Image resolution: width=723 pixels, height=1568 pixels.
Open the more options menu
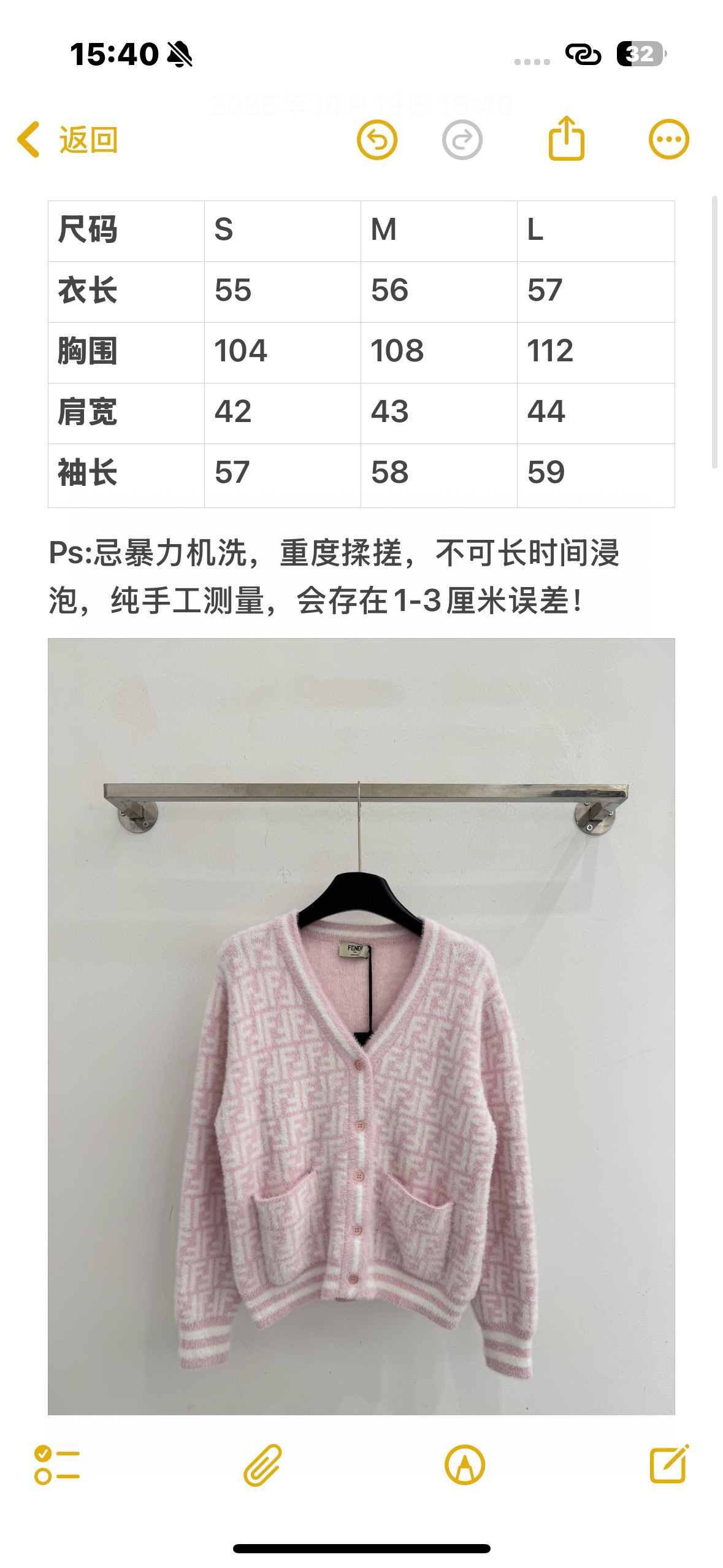point(669,139)
